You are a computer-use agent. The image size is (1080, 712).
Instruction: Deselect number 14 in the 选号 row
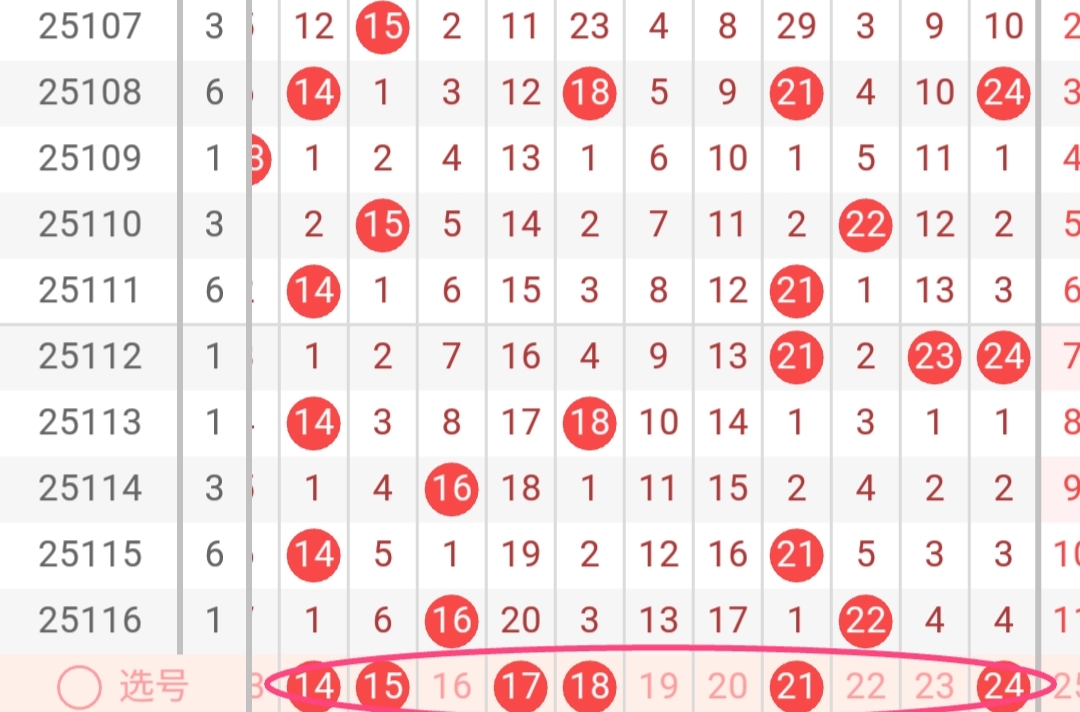[314, 687]
